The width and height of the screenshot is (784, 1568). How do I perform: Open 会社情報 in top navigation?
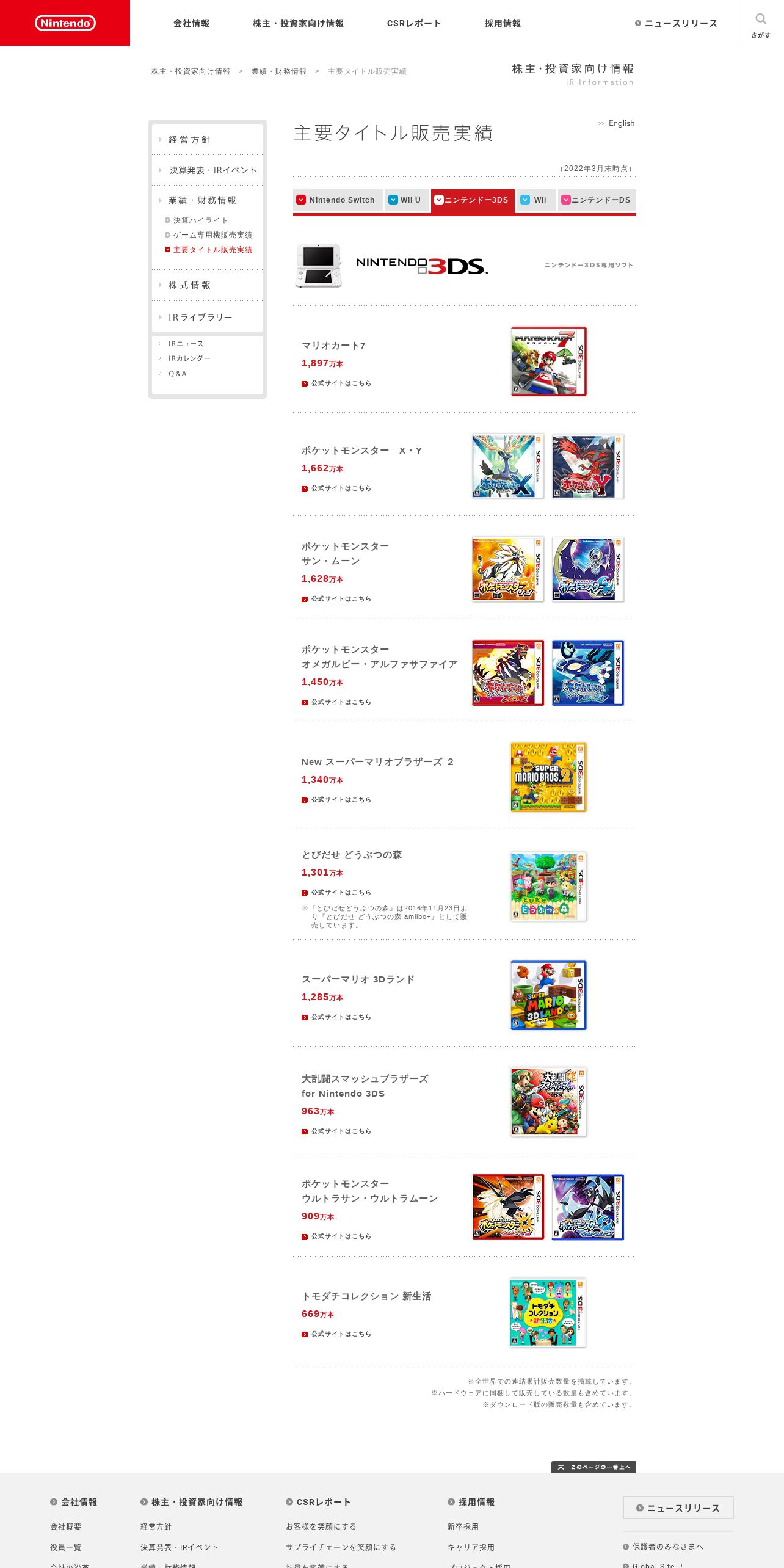pyautogui.click(x=192, y=23)
